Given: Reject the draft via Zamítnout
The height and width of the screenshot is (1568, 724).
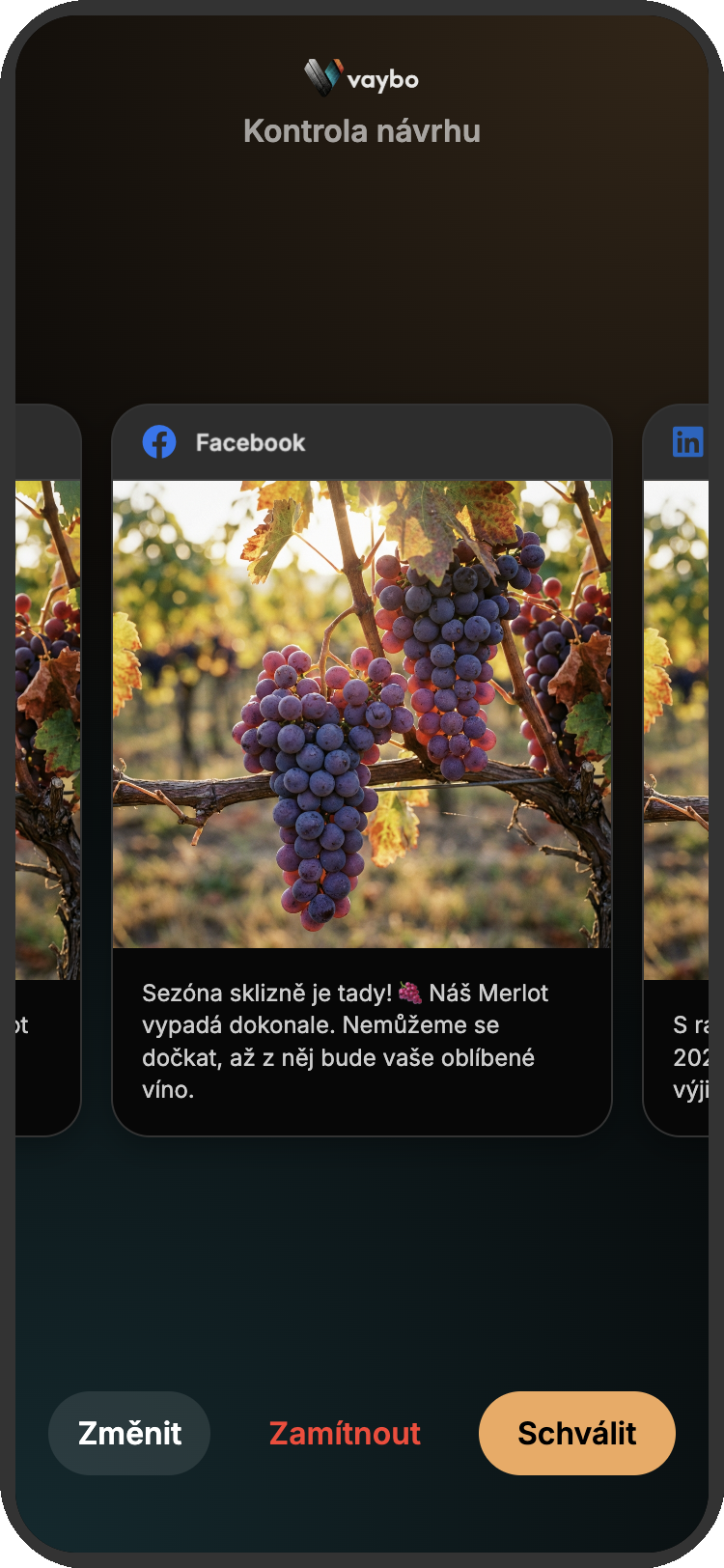Looking at the screenshot, I should (346, 1433).
